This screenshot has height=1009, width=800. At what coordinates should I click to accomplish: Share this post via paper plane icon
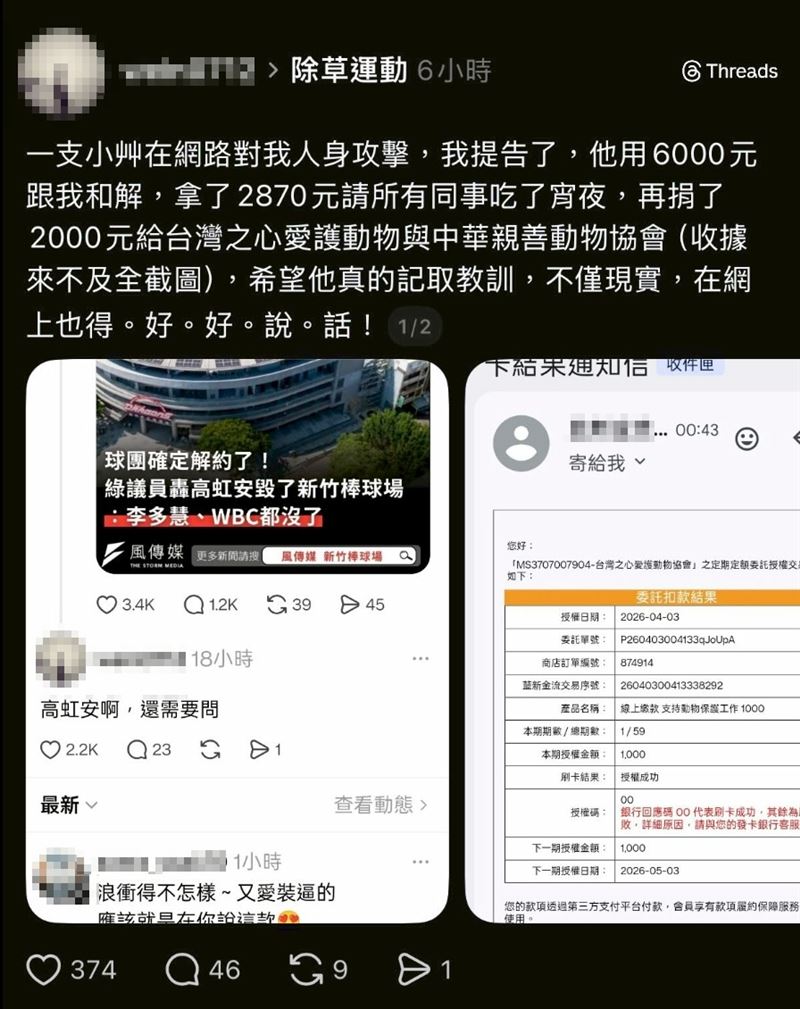click(x=413, y=969)
